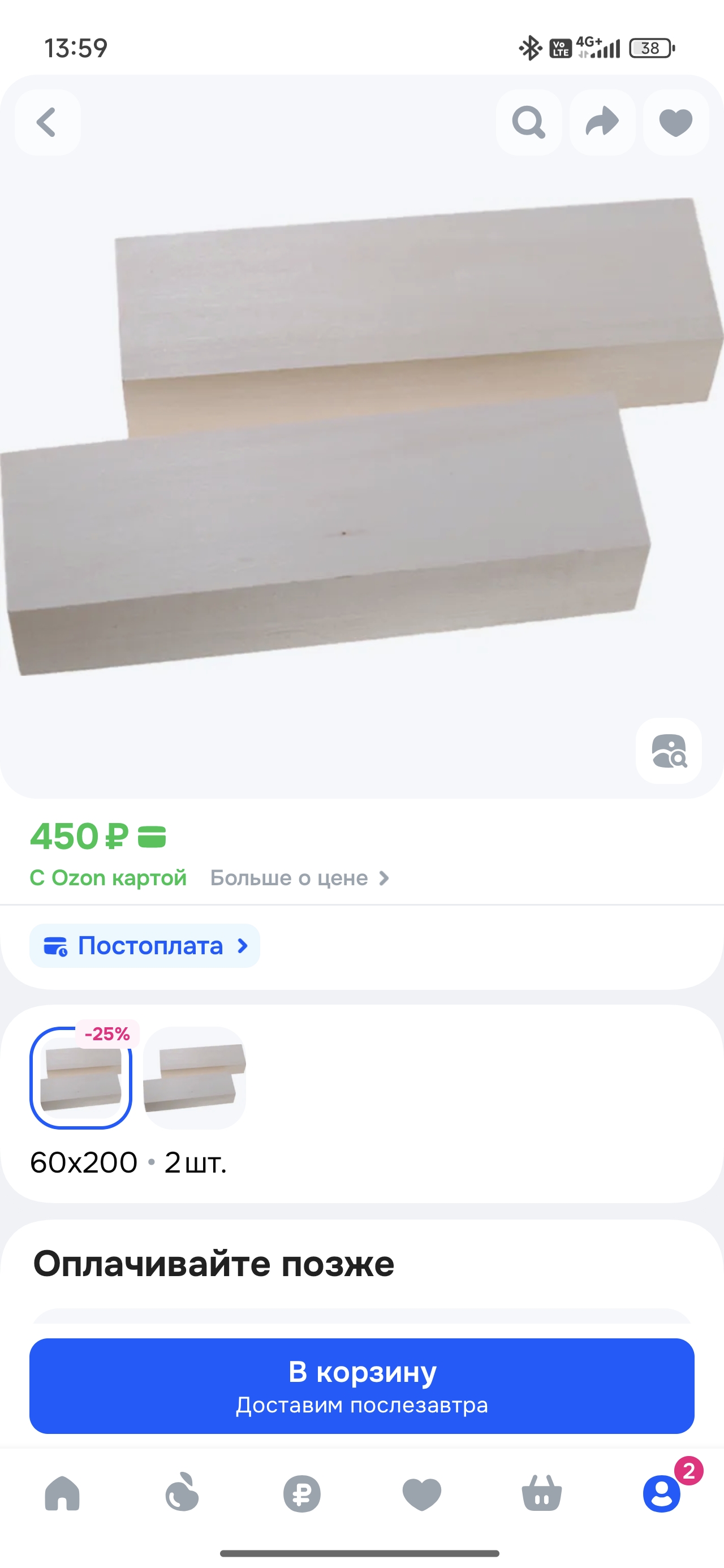Open "Больше о цене" details
This screenshot has height=1568, width=724.
pyautogui.click(x=299, y=878)
